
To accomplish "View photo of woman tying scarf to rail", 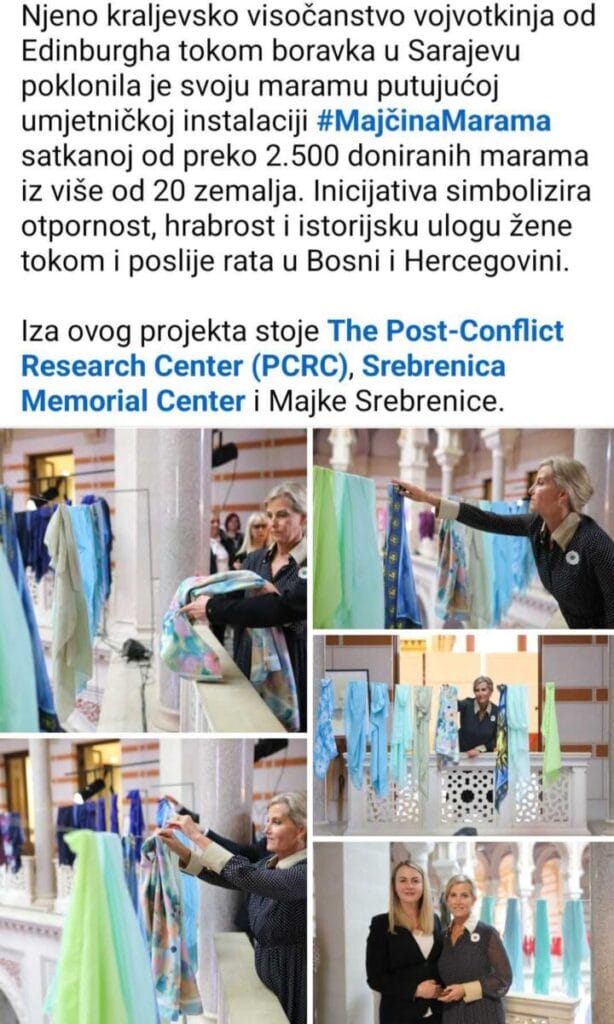I will point(153,880).
